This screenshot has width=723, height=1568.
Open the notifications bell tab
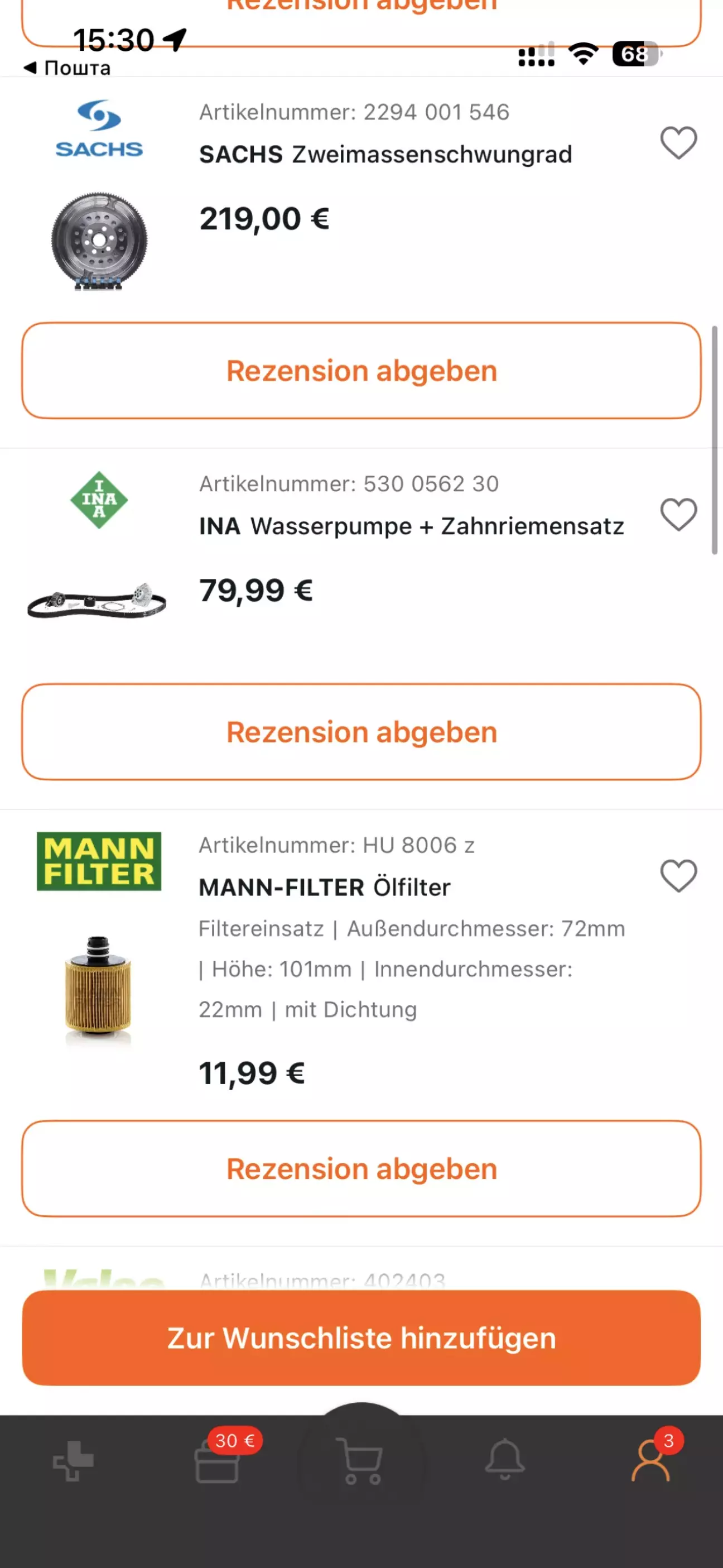(504, 1461)
